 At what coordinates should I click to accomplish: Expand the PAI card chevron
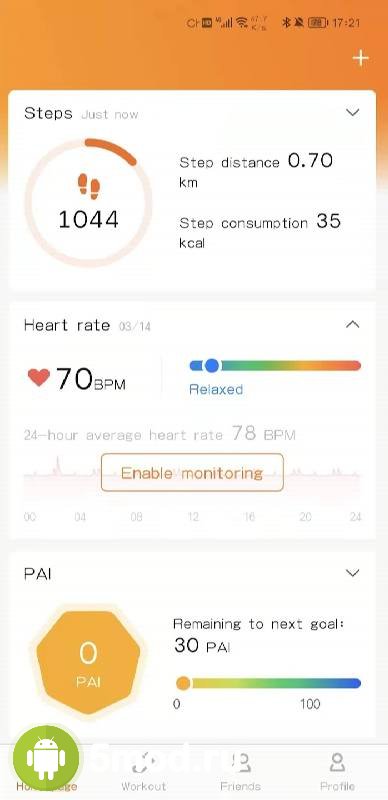pyautogui.click(x=352, y=573)
